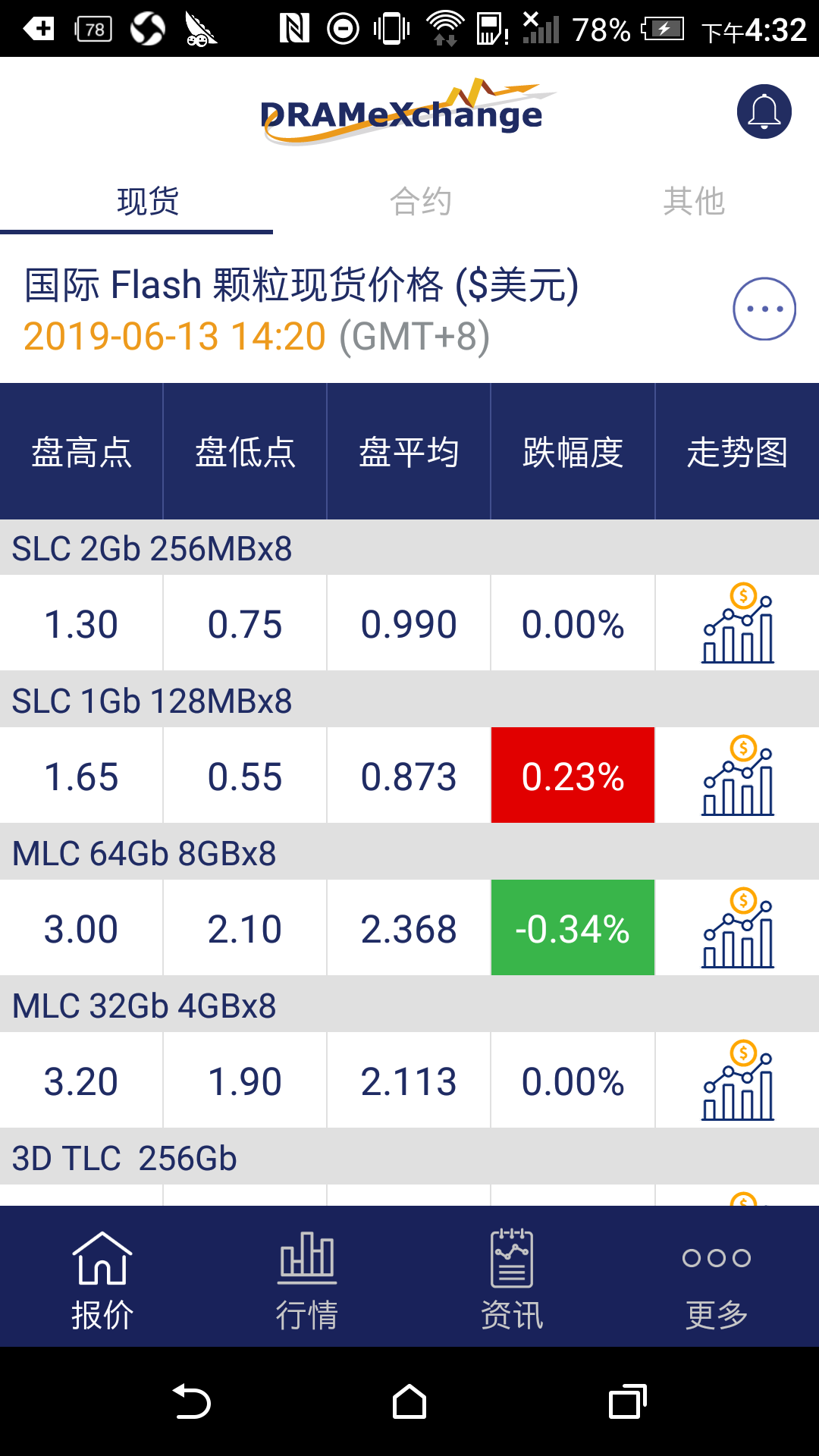
Task: View trend chart for SLC 1Gb 128MBx8
Action: (x=737, y=776)
